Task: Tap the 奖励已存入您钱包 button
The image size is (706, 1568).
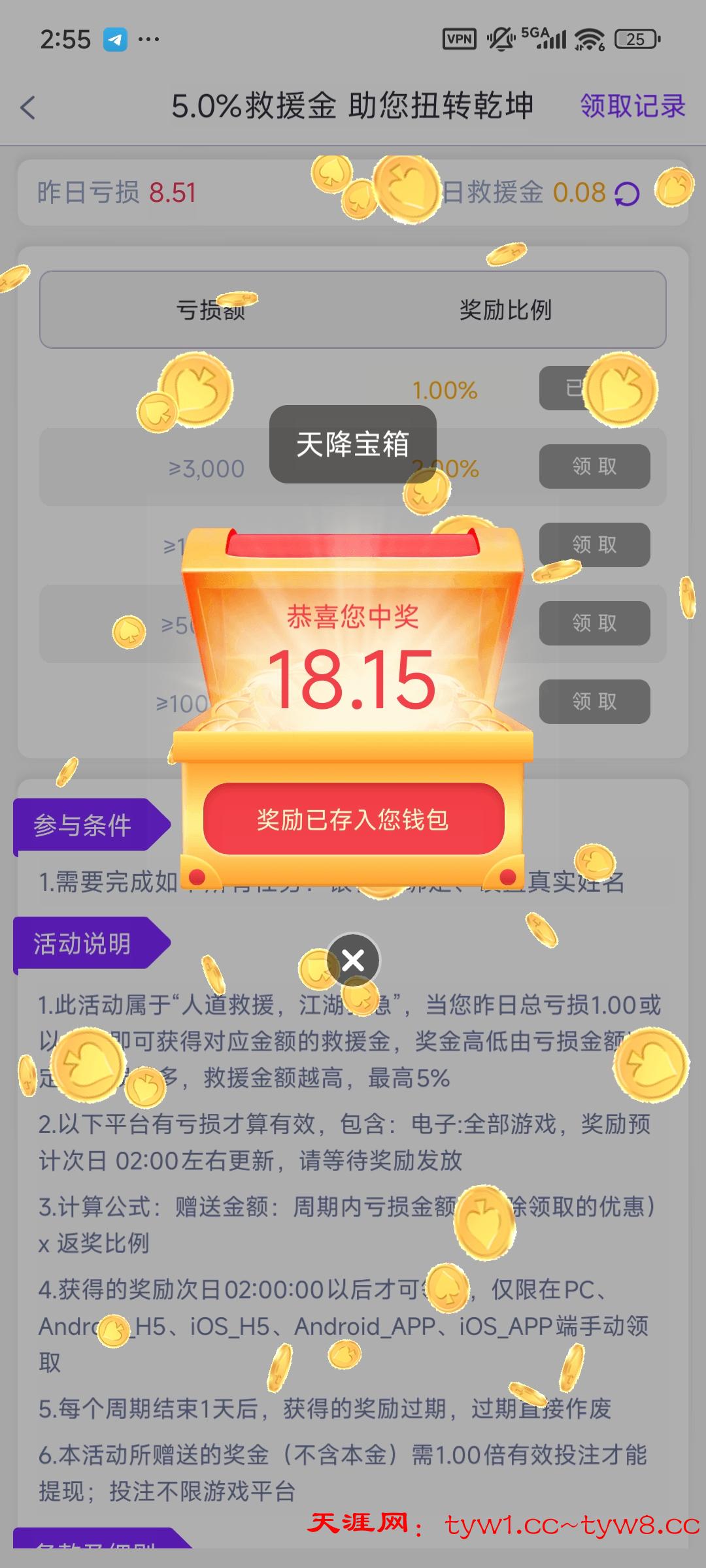Action: [x=353, y=819]
